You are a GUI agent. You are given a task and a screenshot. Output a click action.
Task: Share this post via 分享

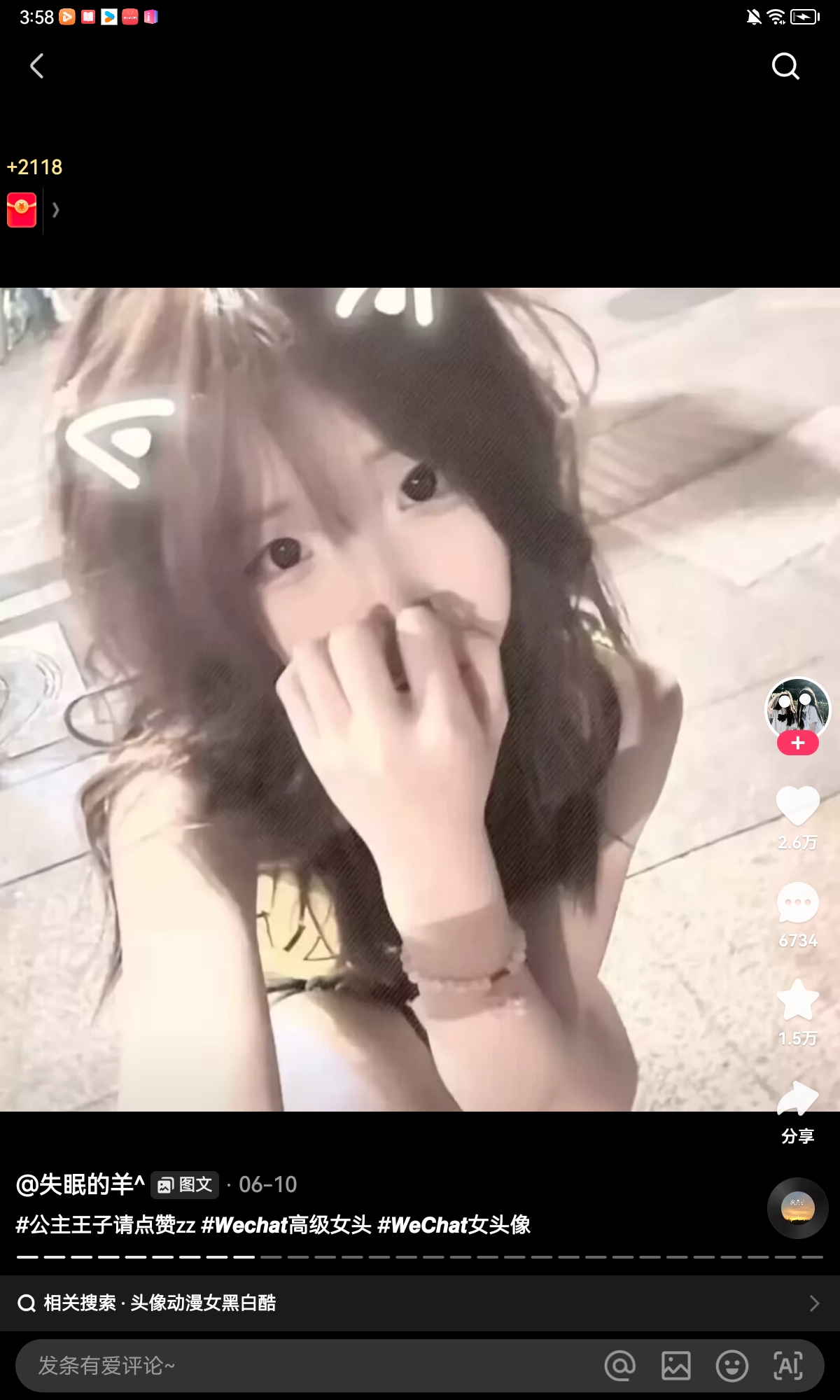click(x=797, y=1109)
